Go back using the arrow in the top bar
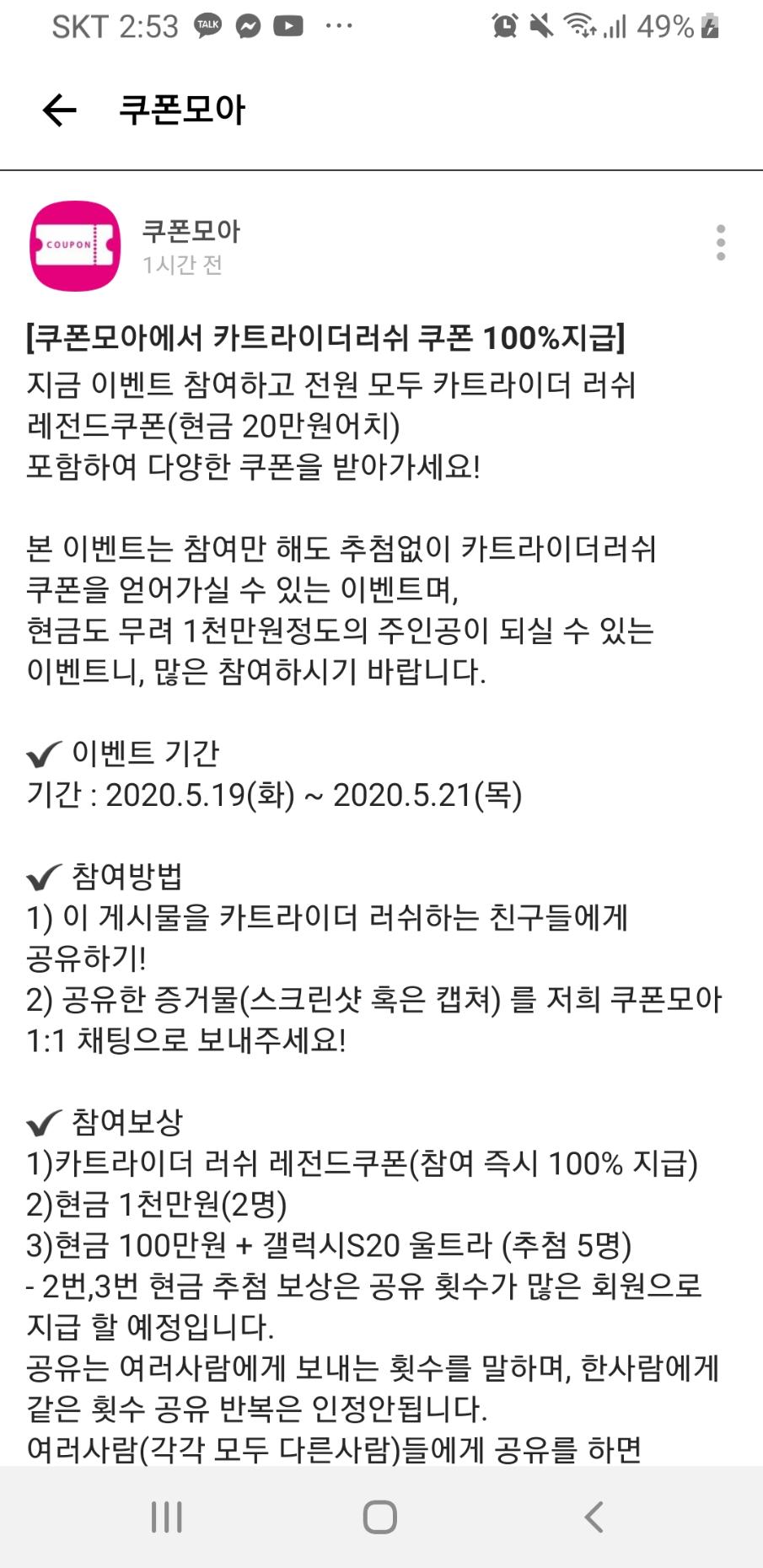The image size is (763, 1568). coord(57,110)
